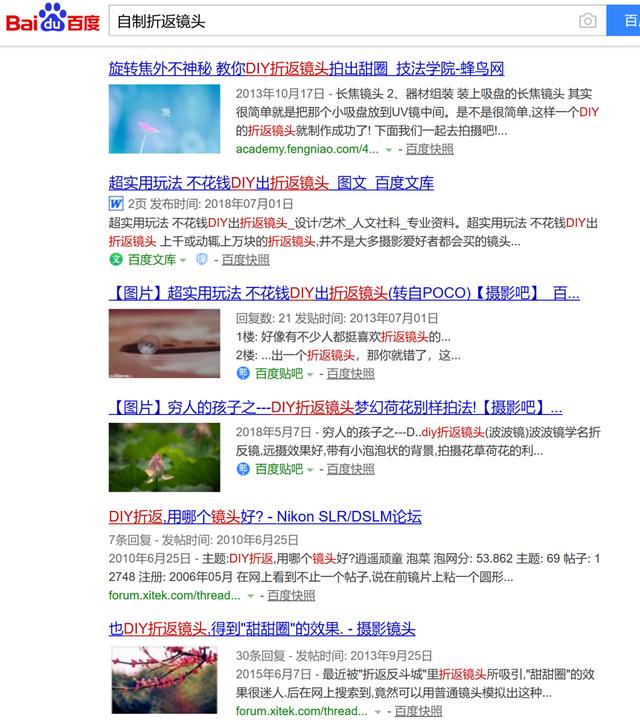The width and height of the screenshot is (640, 723).
Task: Expand the dropdown arrow beside academy.fengniao.com
Action: [x=389, y=150]
